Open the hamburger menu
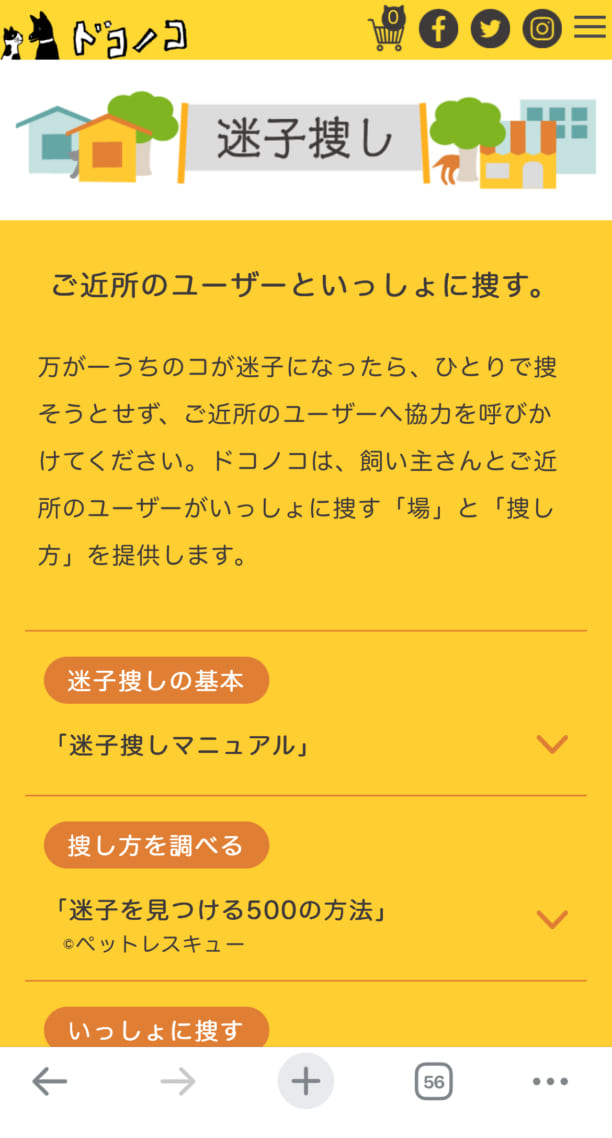Screen dimensions: 612x1138 click(590, 28)
